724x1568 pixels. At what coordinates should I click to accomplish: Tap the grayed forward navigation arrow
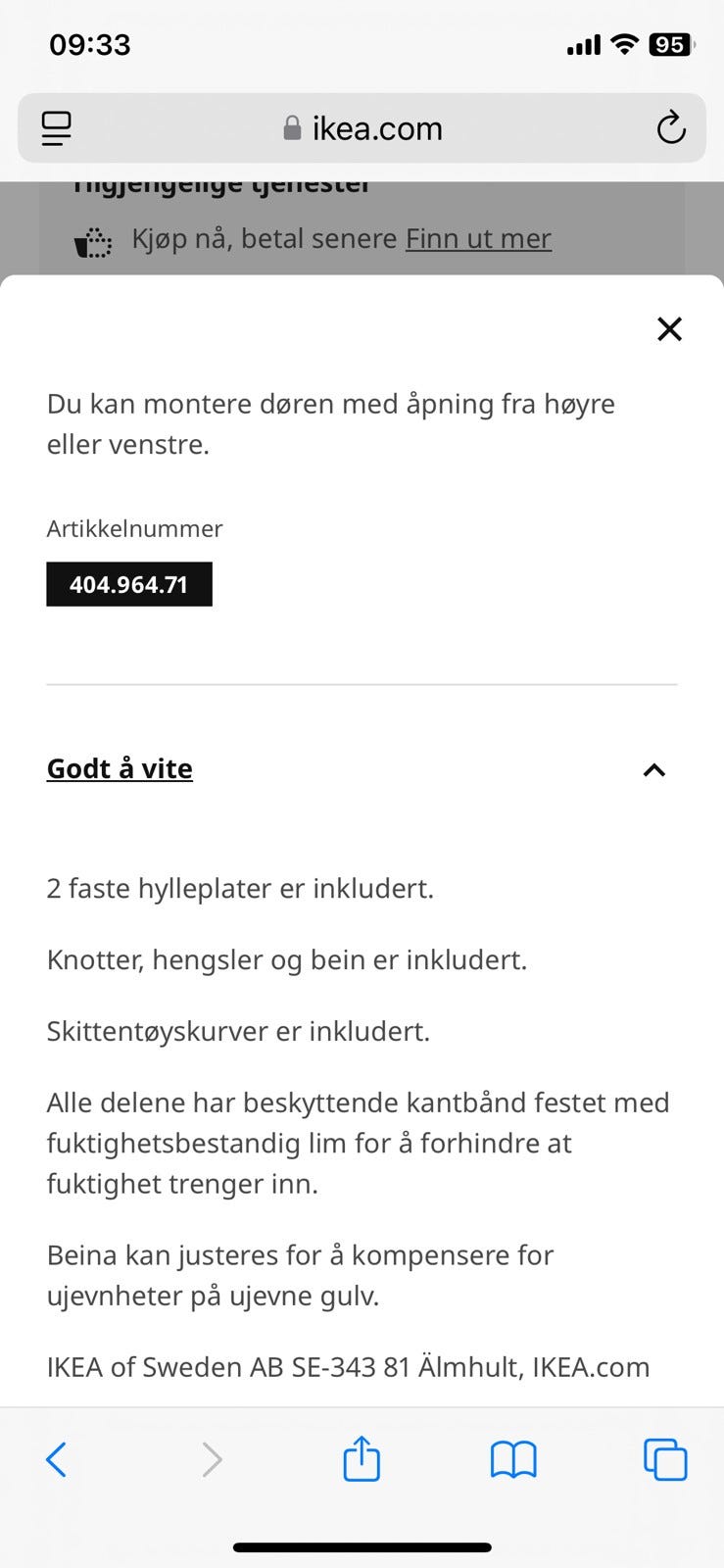[x=213, y=1459]
